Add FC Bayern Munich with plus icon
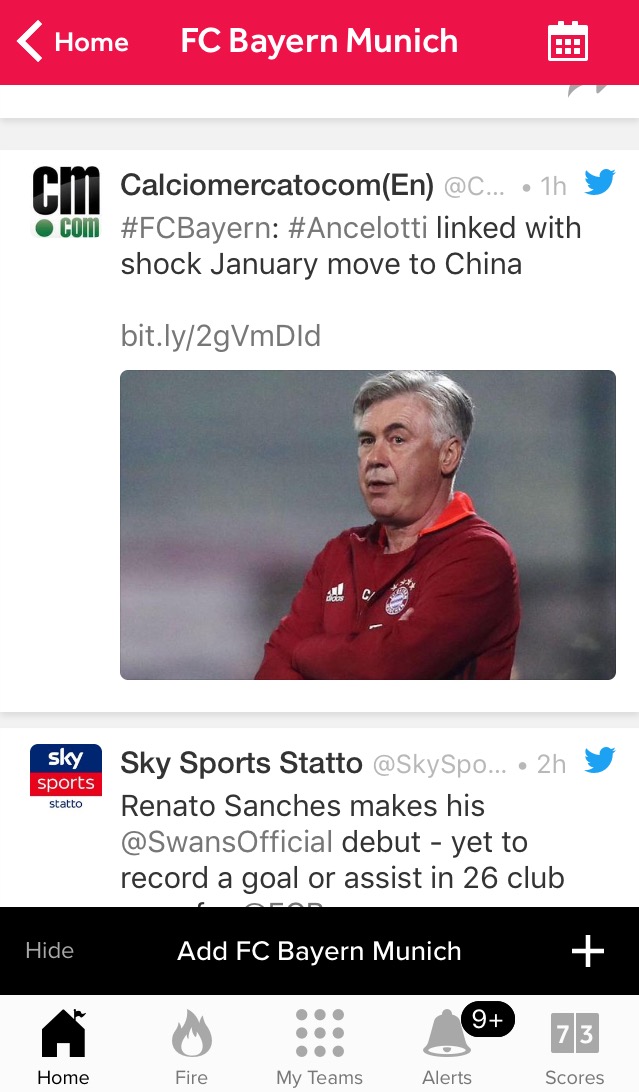This screenshot has height=1092, width=639. [587, 951]
